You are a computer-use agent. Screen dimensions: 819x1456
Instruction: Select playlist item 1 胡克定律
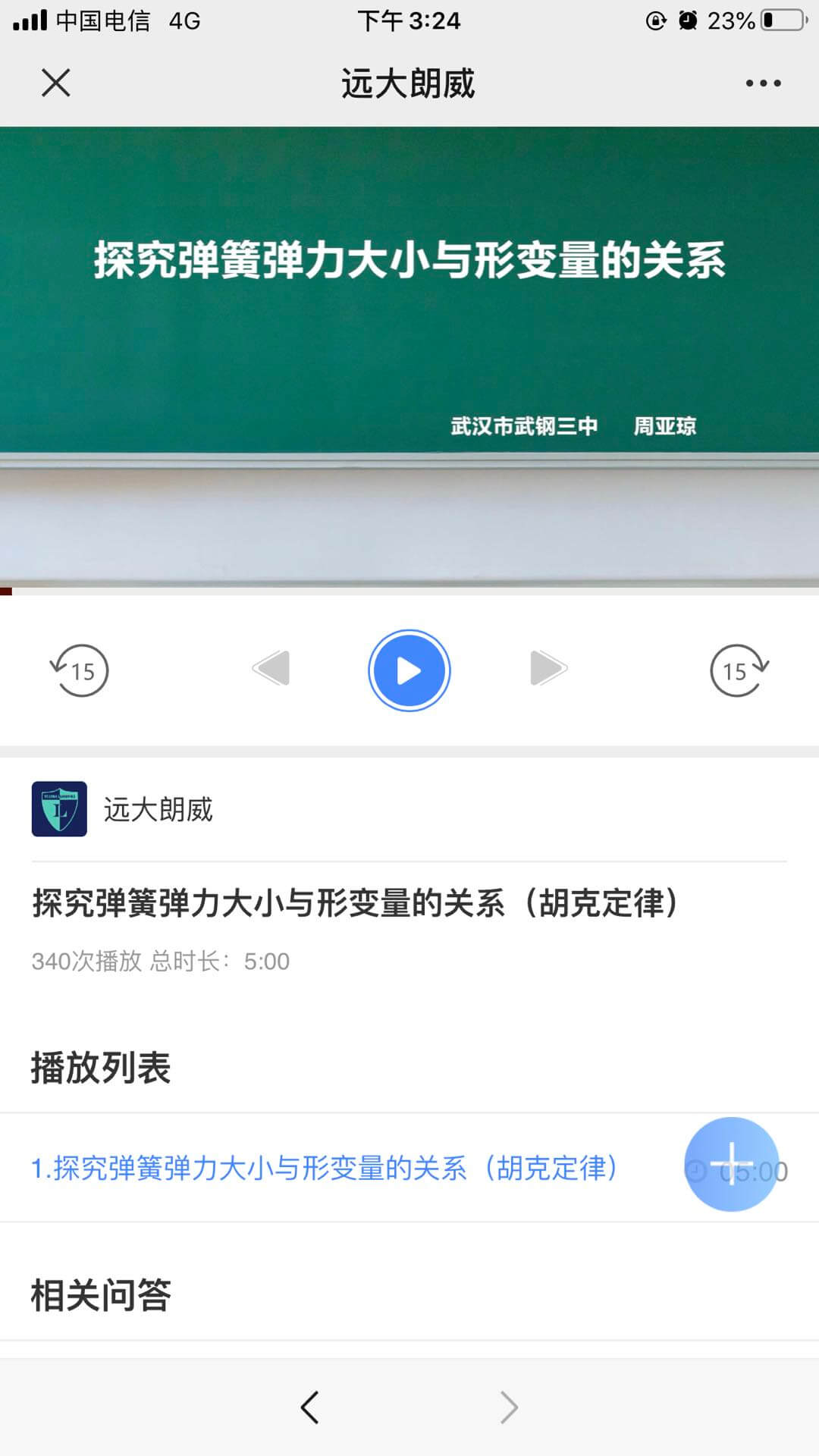click(325, 1169)
